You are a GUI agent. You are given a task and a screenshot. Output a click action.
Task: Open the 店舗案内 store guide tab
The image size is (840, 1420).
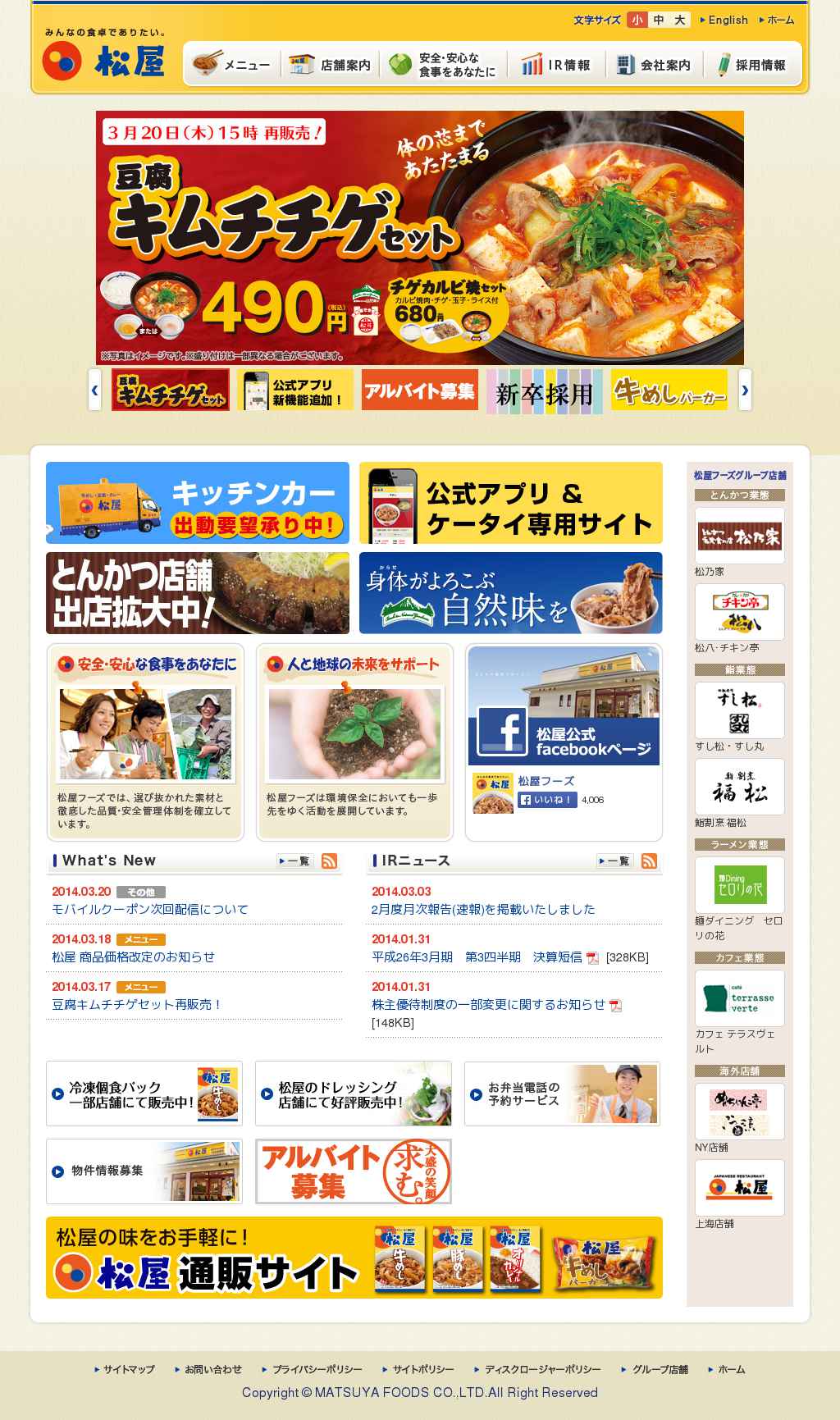(x=330, y=65)
